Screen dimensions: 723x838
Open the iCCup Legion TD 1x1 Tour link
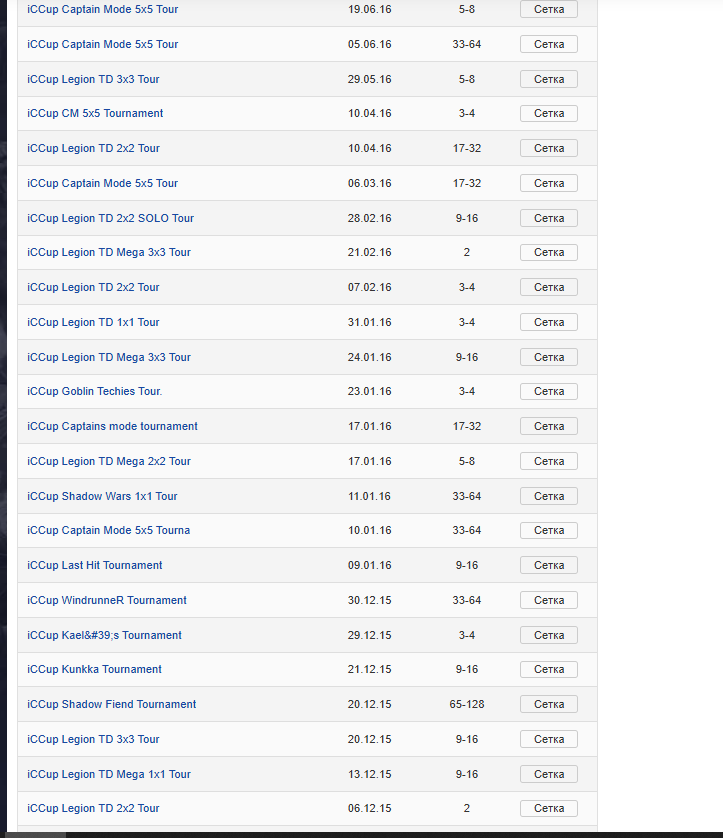point(93,322)
